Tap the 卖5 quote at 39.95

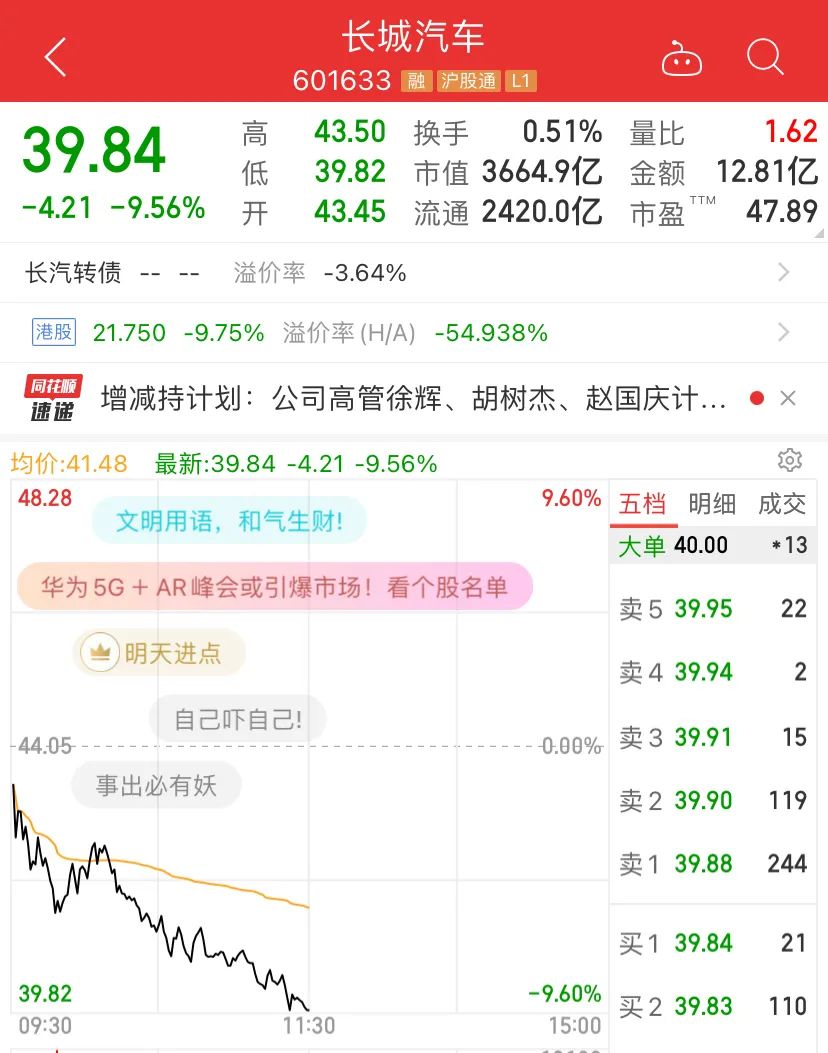point(703,609)
